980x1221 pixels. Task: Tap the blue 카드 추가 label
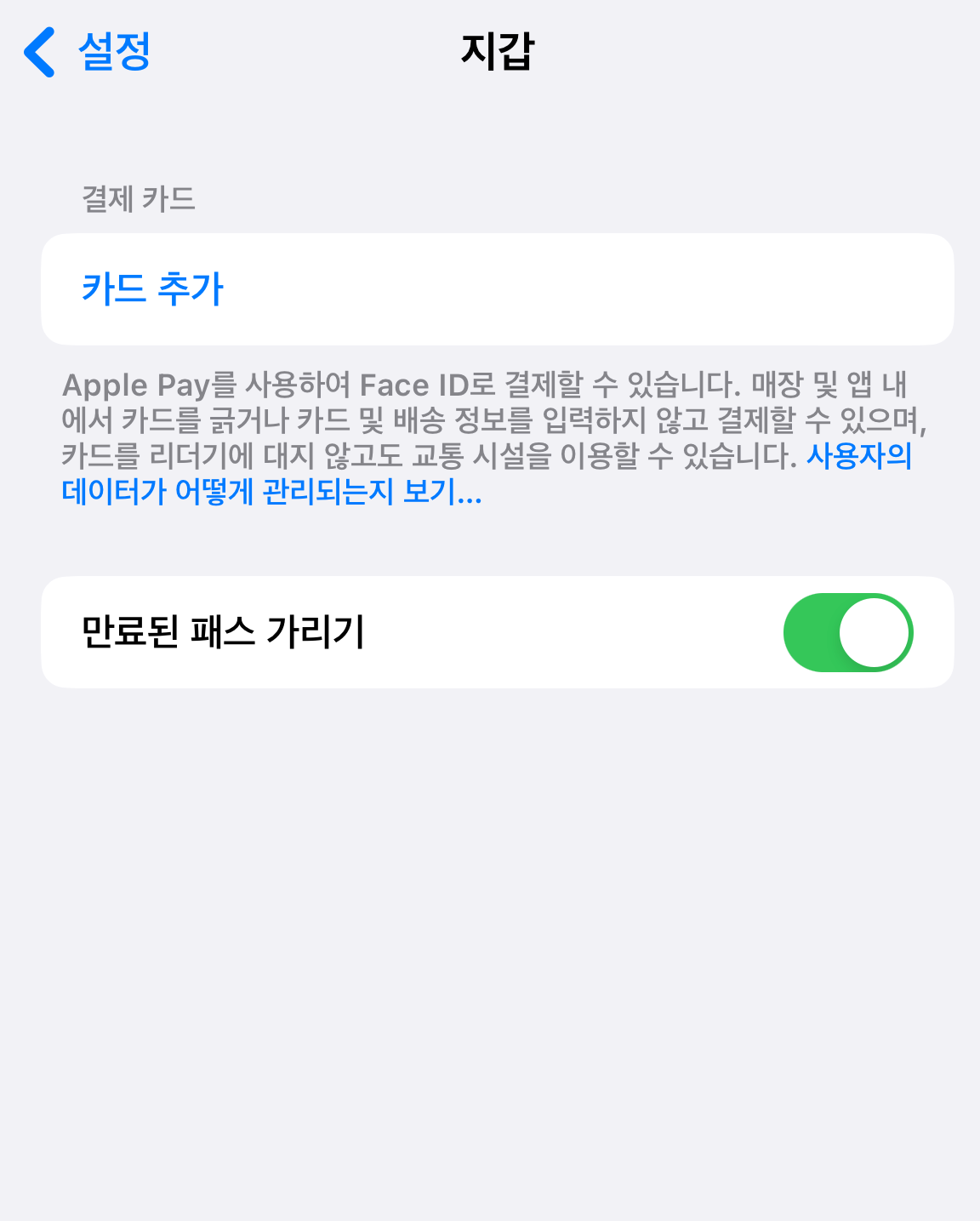coord(152,287)
